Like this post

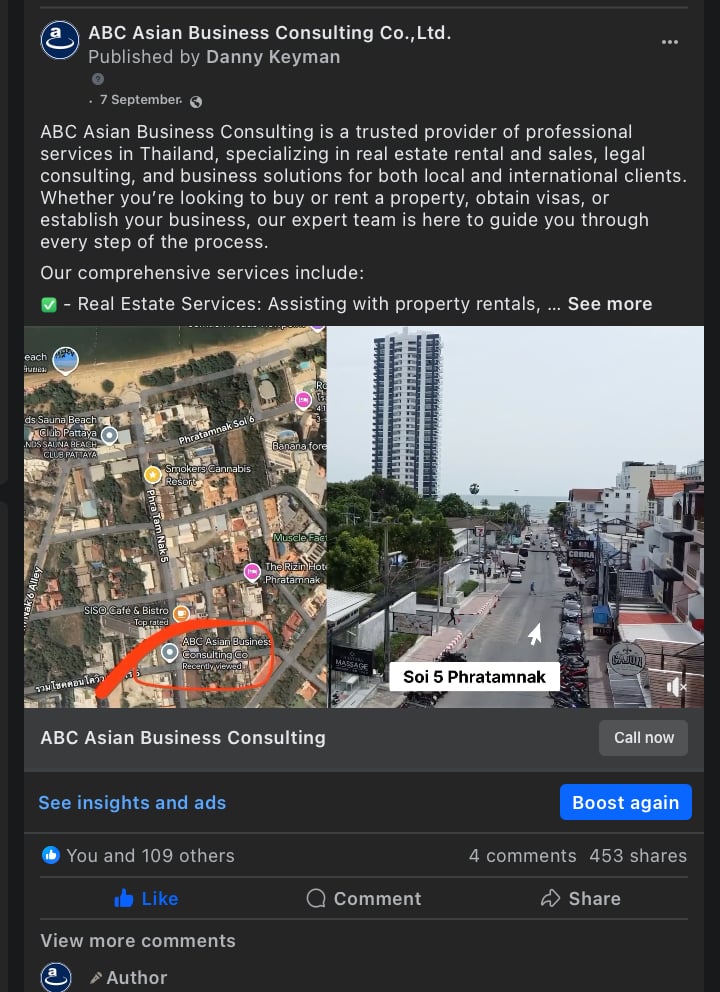(146, 898)
